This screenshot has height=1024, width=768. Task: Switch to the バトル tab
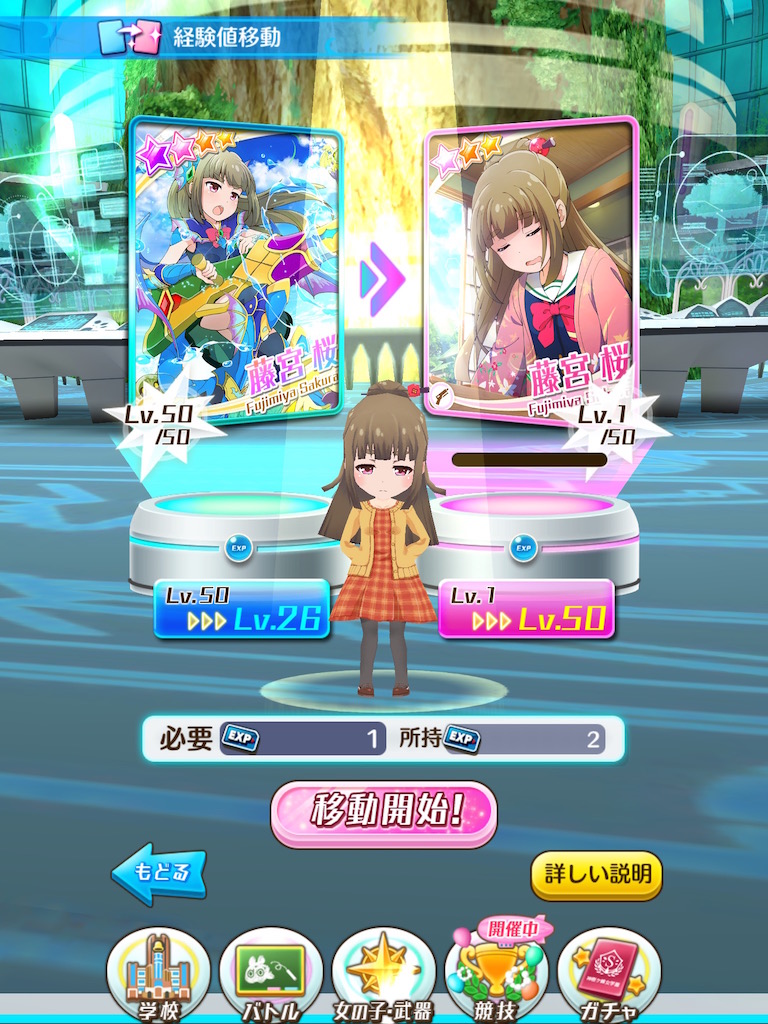pos(270,975)
